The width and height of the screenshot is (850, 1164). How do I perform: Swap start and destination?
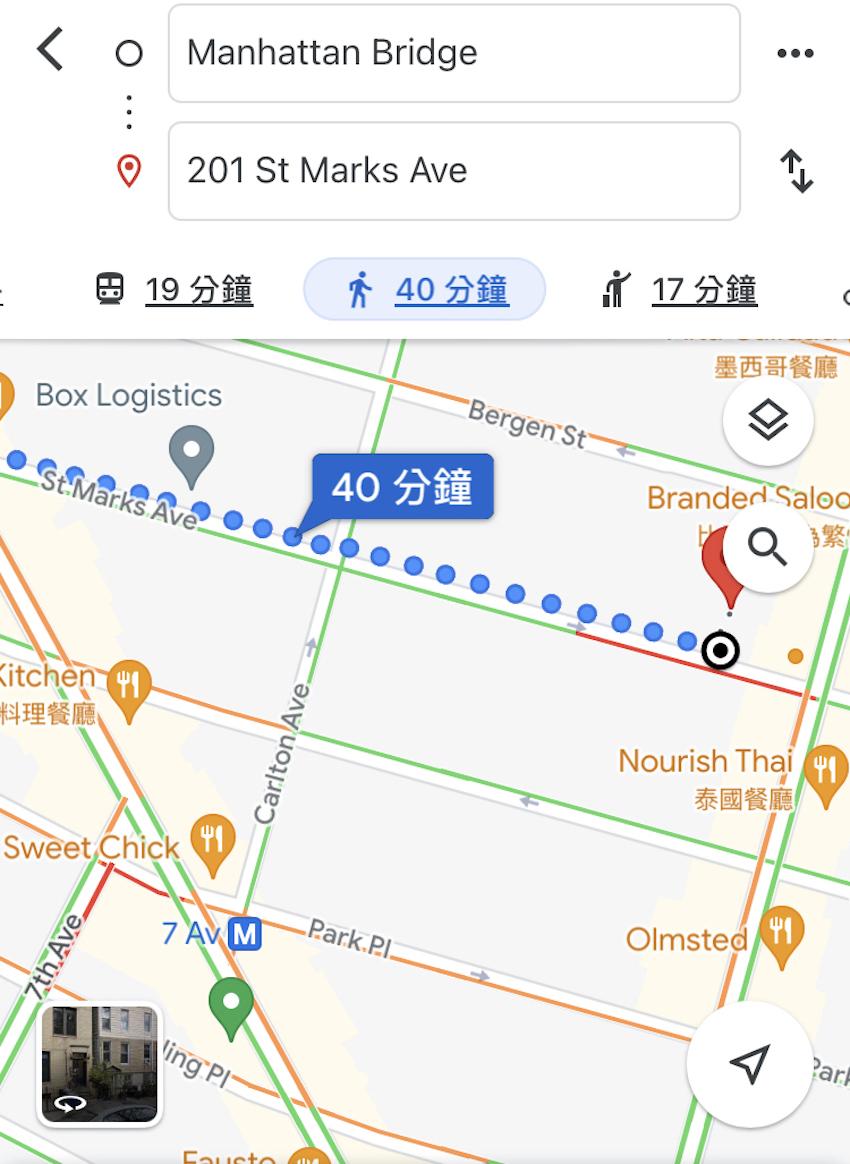point(797,171)
